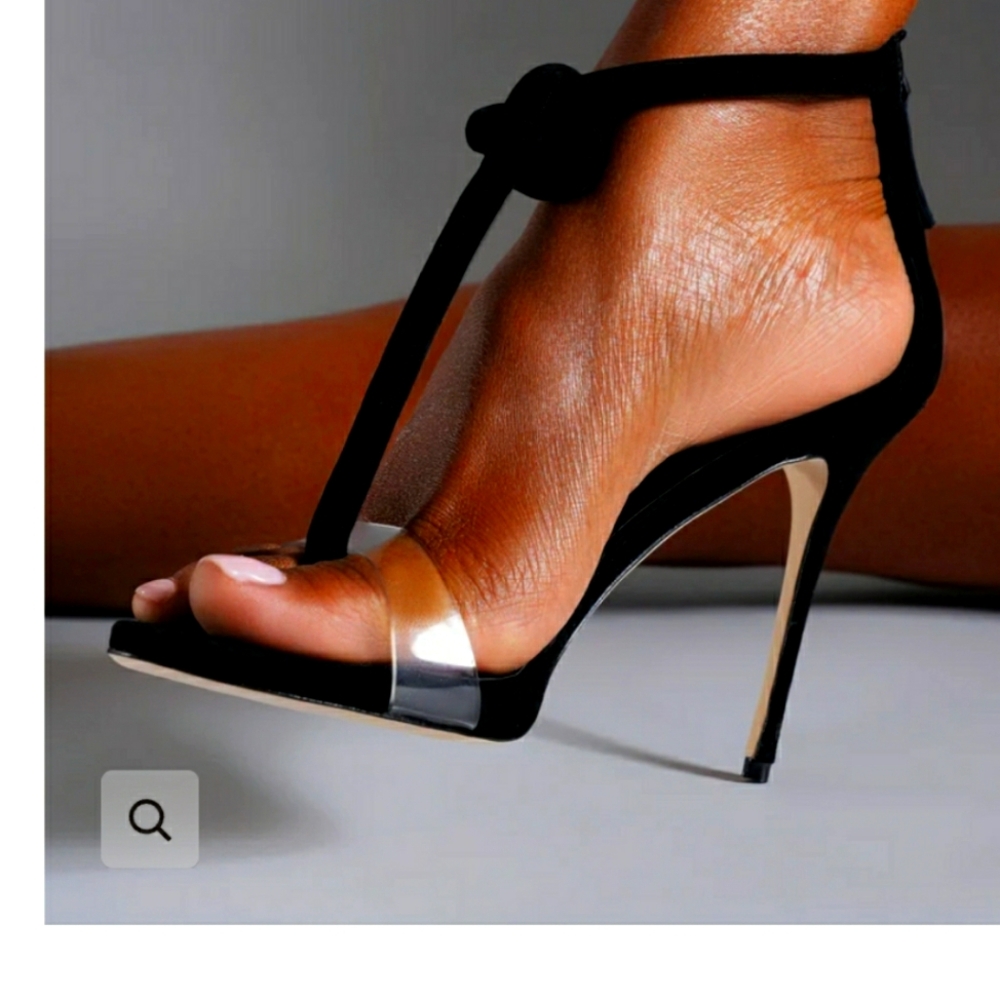1000x1000 pixels.
Task: Tap the magnifier icon to zoom the image
Action: point(150,819)
